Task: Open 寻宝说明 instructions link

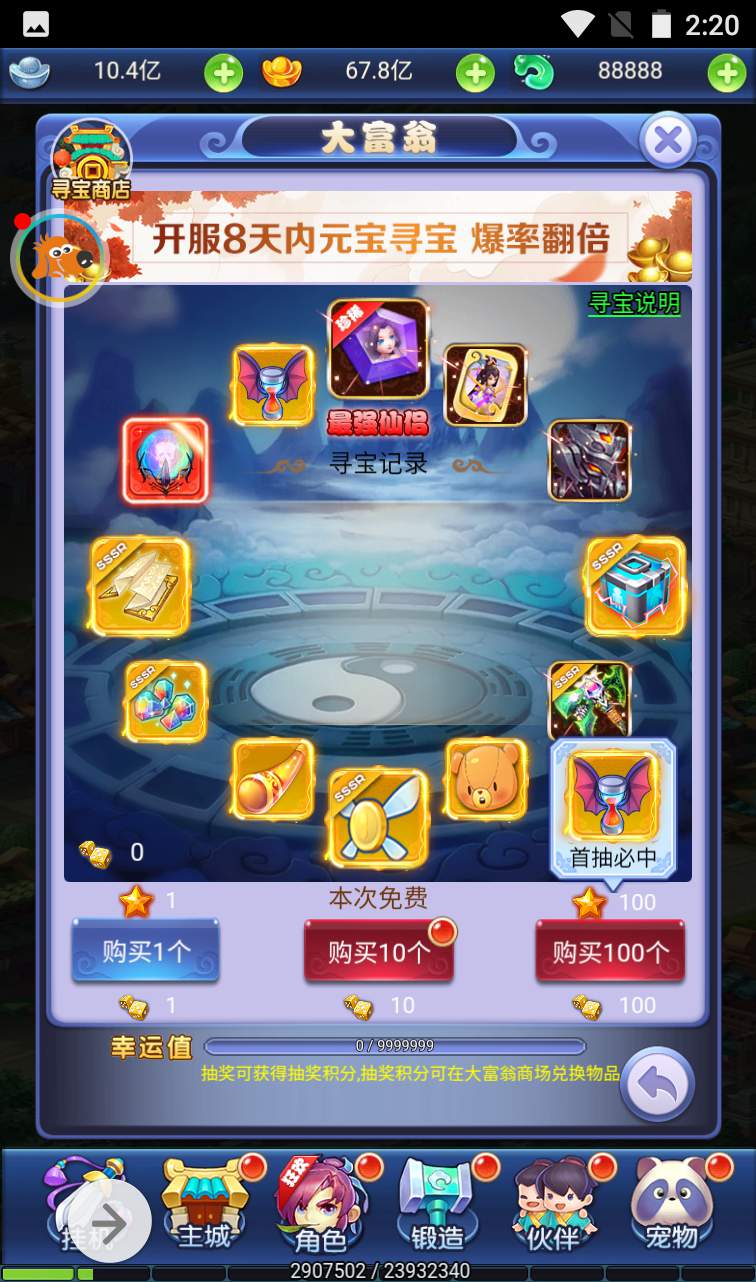Action: [634, 303]
